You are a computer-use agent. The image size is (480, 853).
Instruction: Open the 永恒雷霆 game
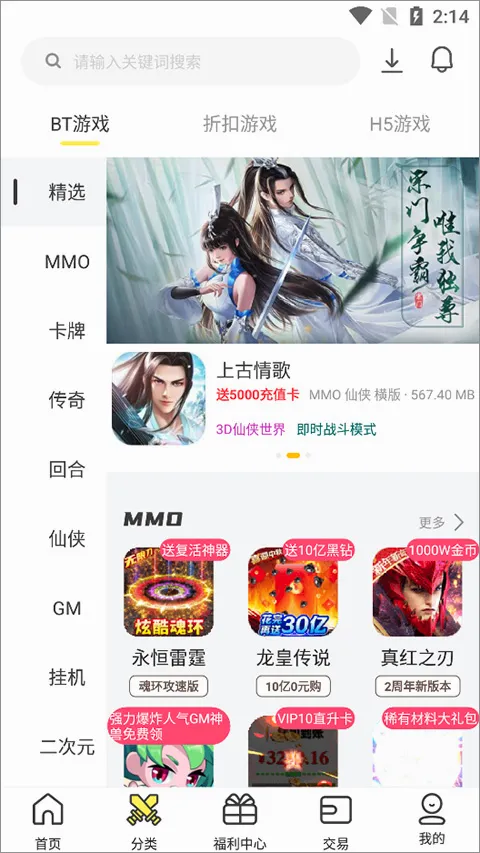click(169, 621)
